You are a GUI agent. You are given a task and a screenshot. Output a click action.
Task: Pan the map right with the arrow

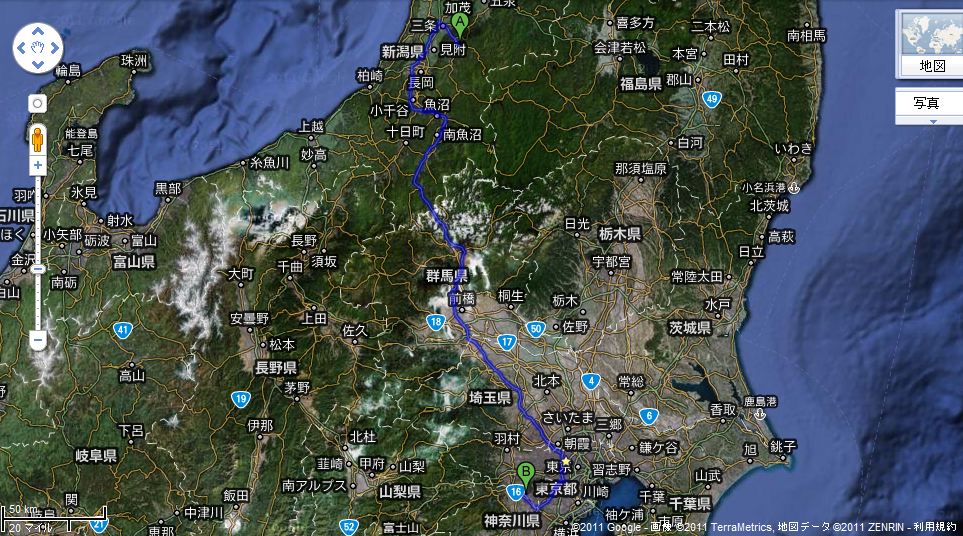pos(53,46)
